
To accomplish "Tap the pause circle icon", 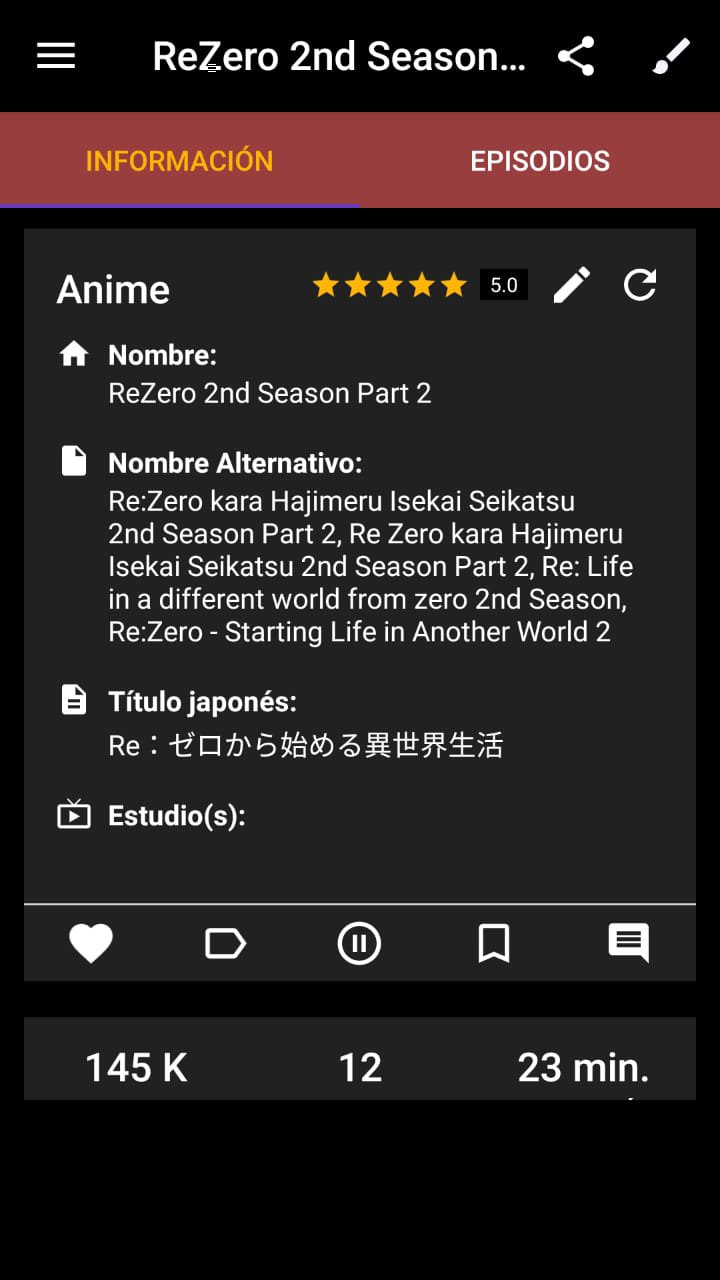I will (x=359, y=943).
